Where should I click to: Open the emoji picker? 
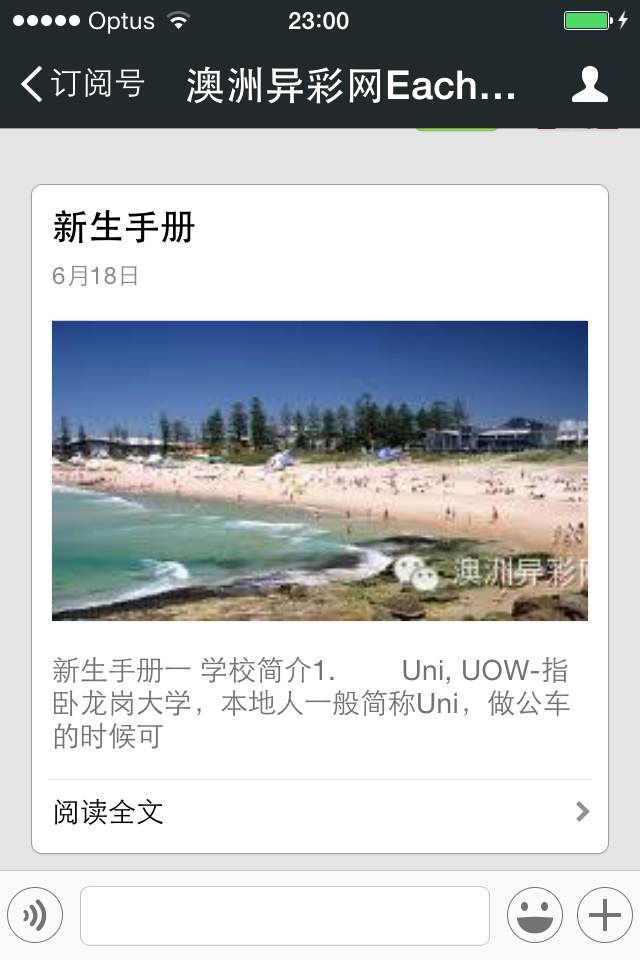pos(535,915)
